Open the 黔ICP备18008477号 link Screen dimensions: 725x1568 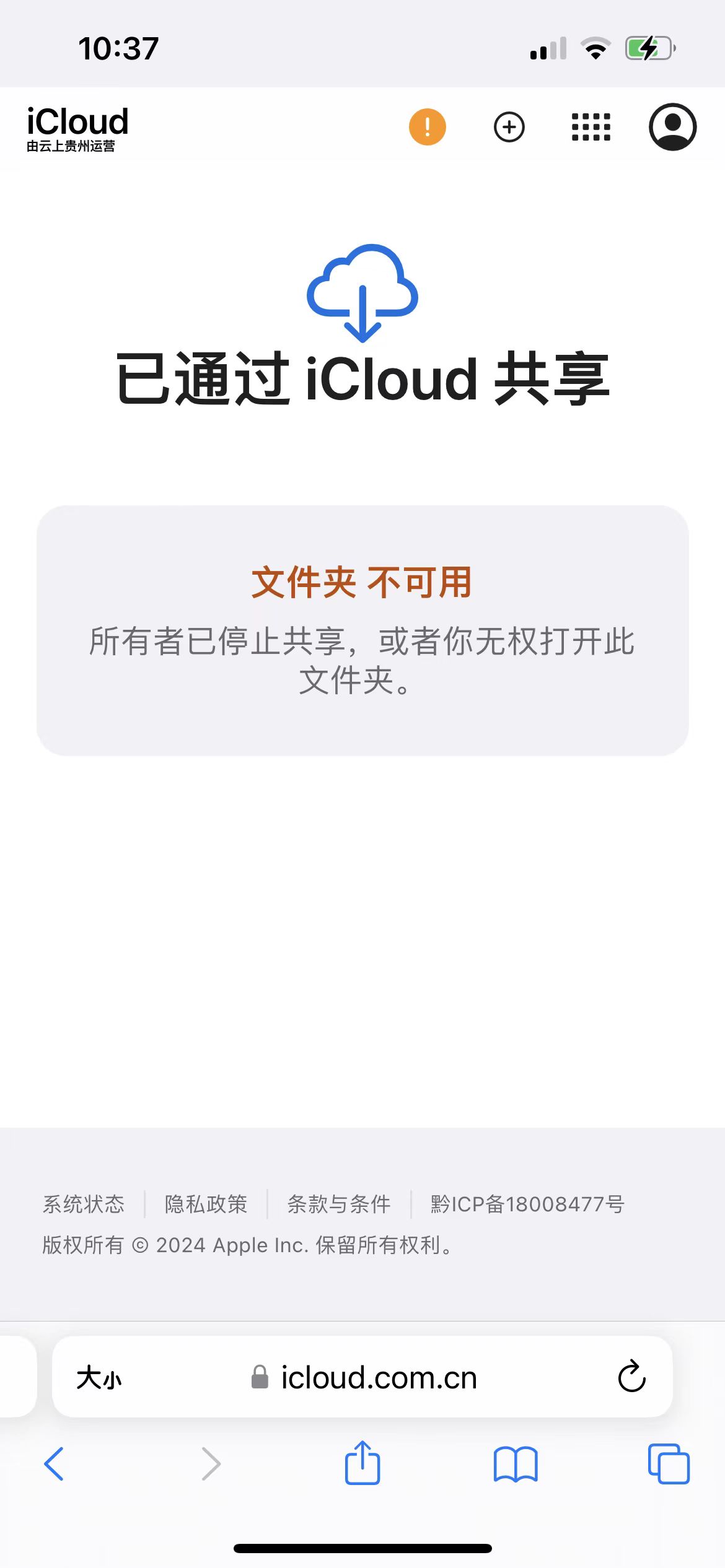(527, 1204)
